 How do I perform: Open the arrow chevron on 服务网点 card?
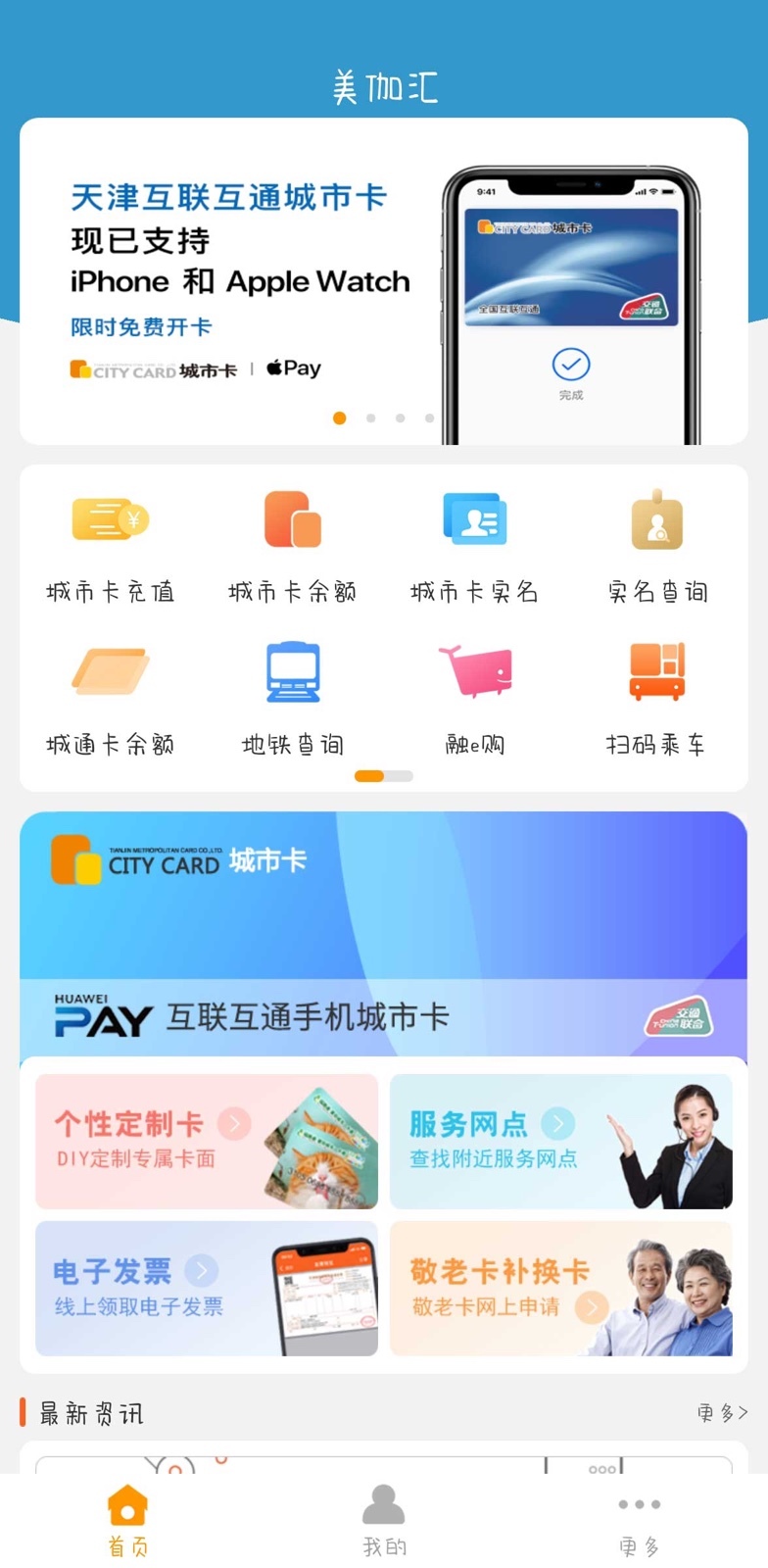click(560, 1125)
